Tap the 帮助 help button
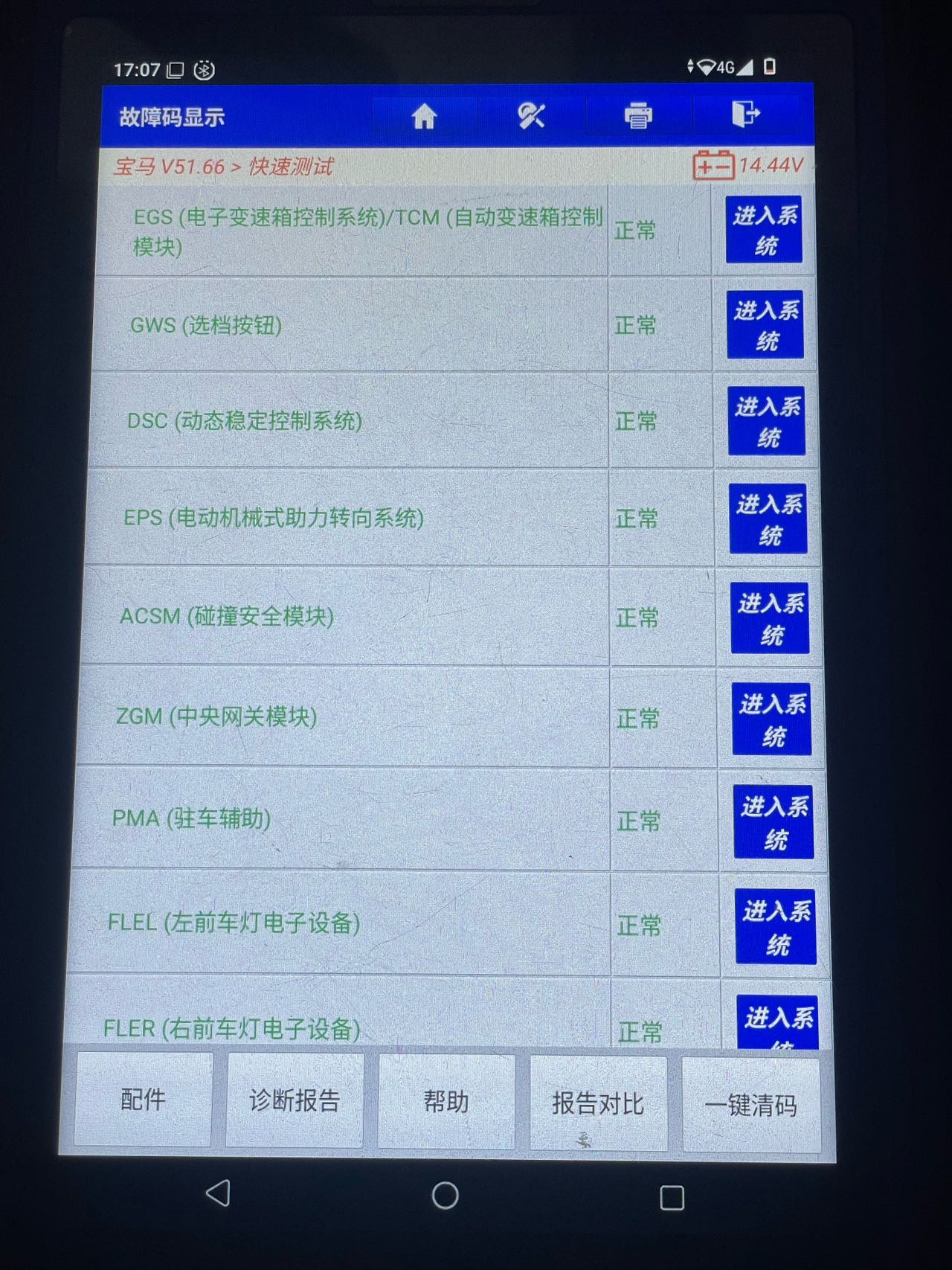 point(446,1102)
